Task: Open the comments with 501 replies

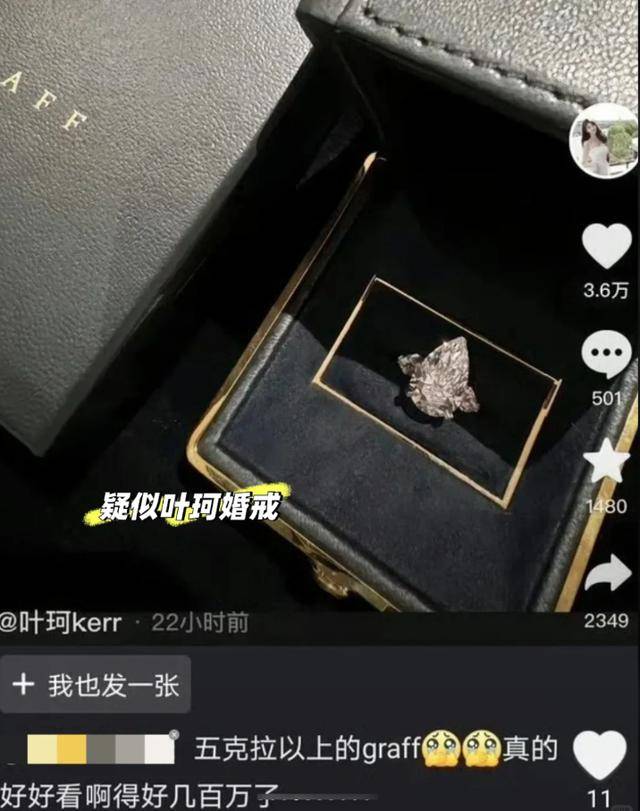Action: pyautogui.click(x=605, y=357)
